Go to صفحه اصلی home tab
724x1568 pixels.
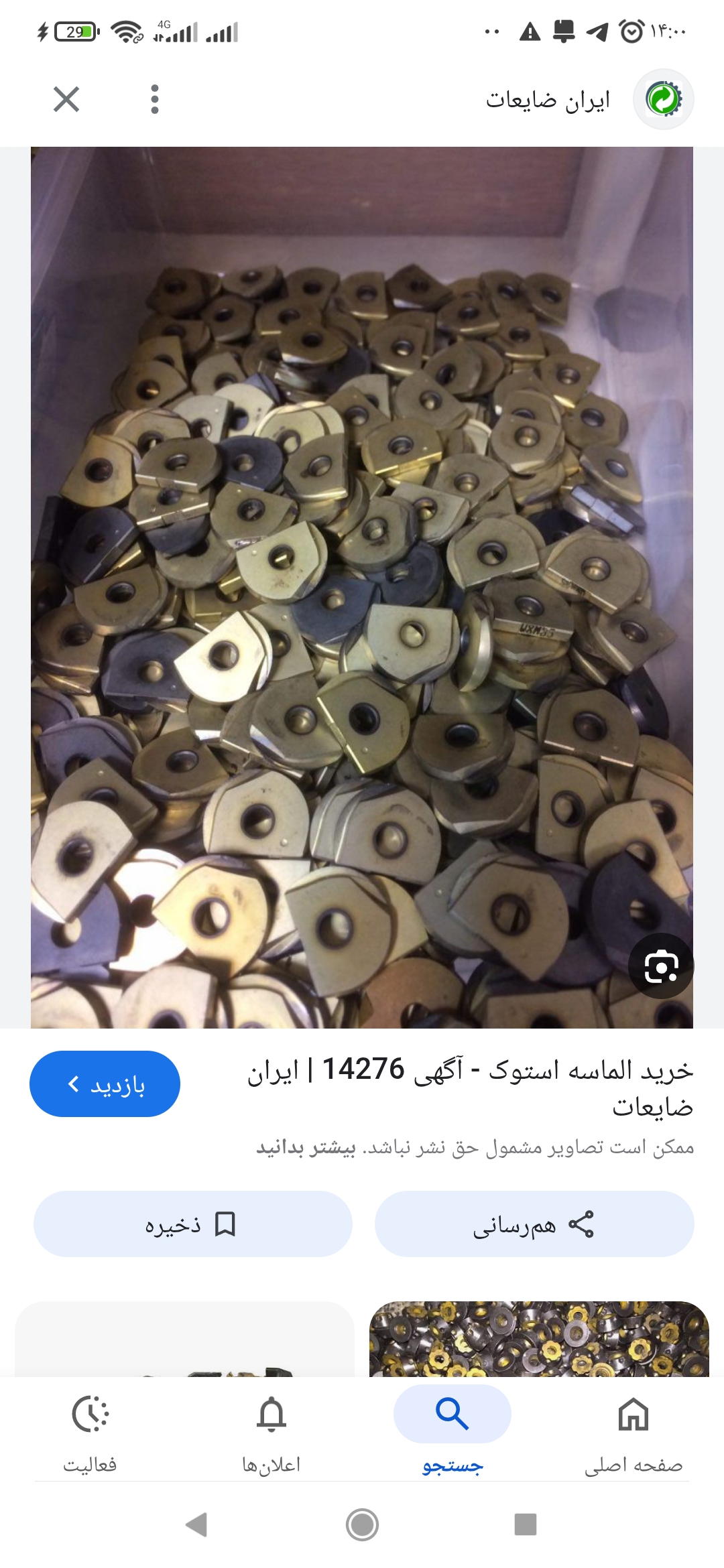tap(633, 1431)
